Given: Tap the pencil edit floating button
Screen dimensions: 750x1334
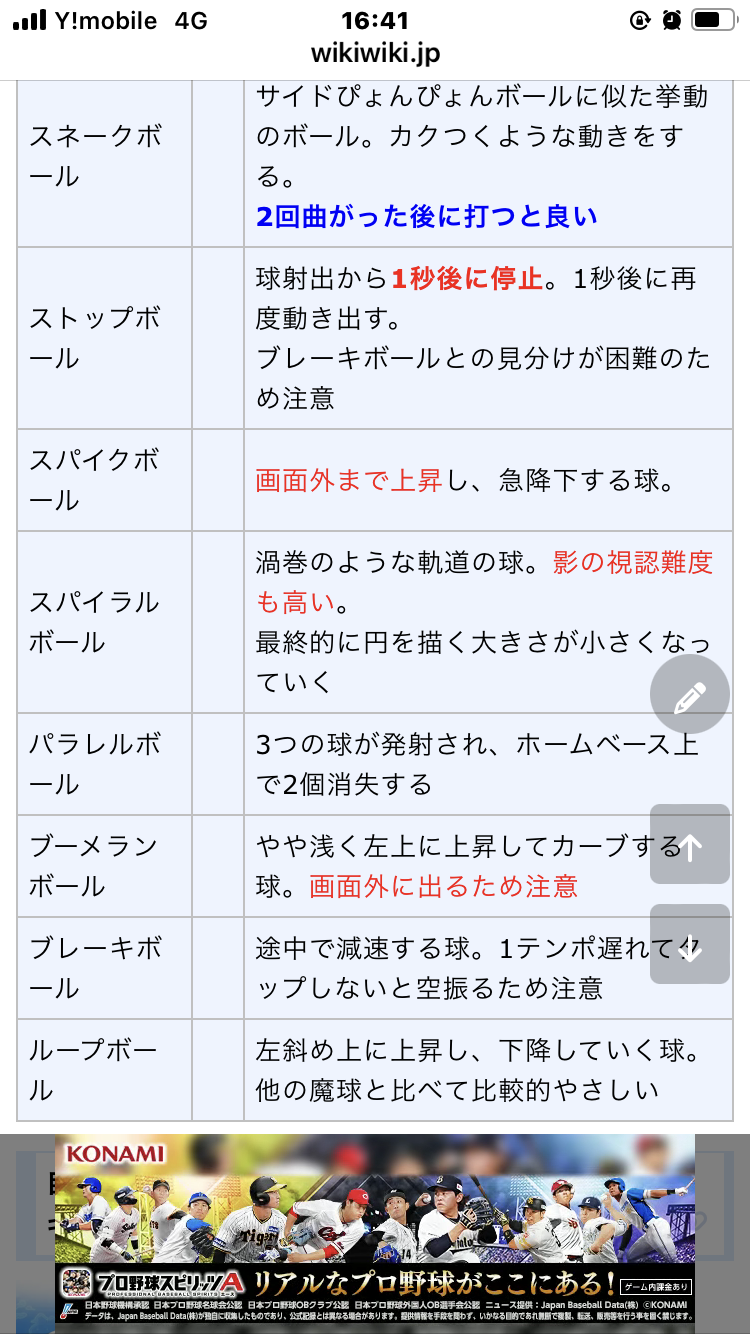Looking at the screenshot, I should click(x=690, y=695).
